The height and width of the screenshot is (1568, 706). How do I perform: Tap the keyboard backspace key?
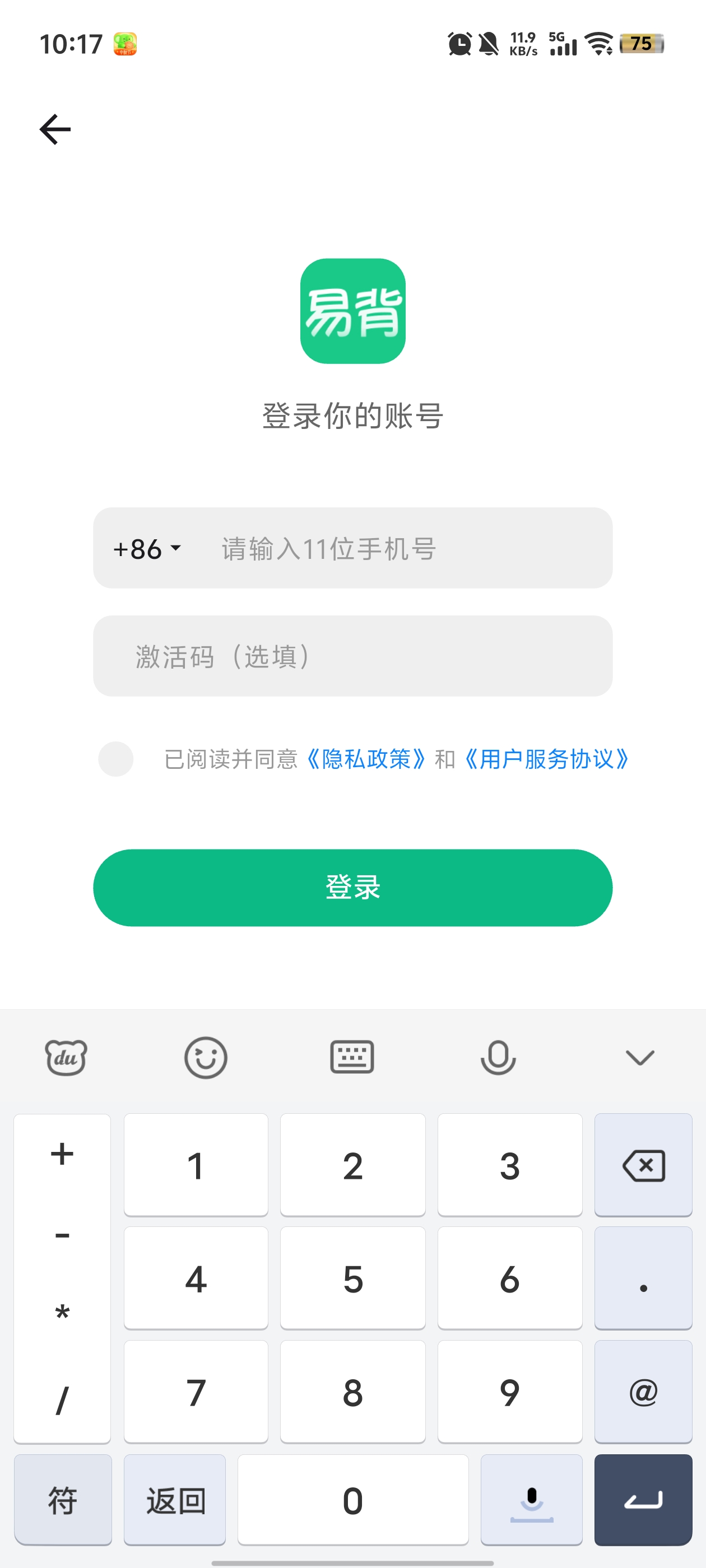(643, 1165)
